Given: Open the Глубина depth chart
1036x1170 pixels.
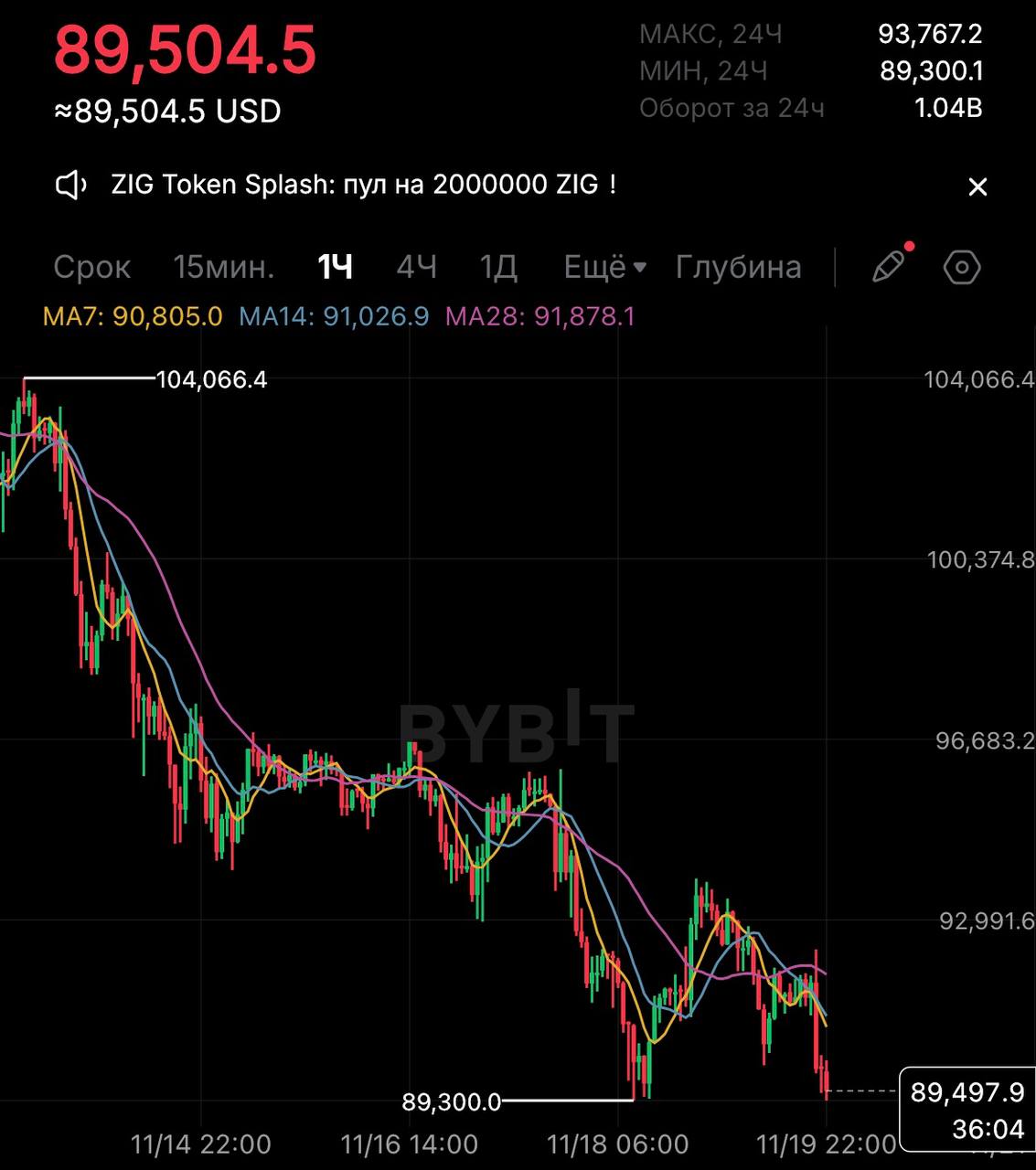Looking at the screenshot, I should pyautogui.click(x=738, y=267).
